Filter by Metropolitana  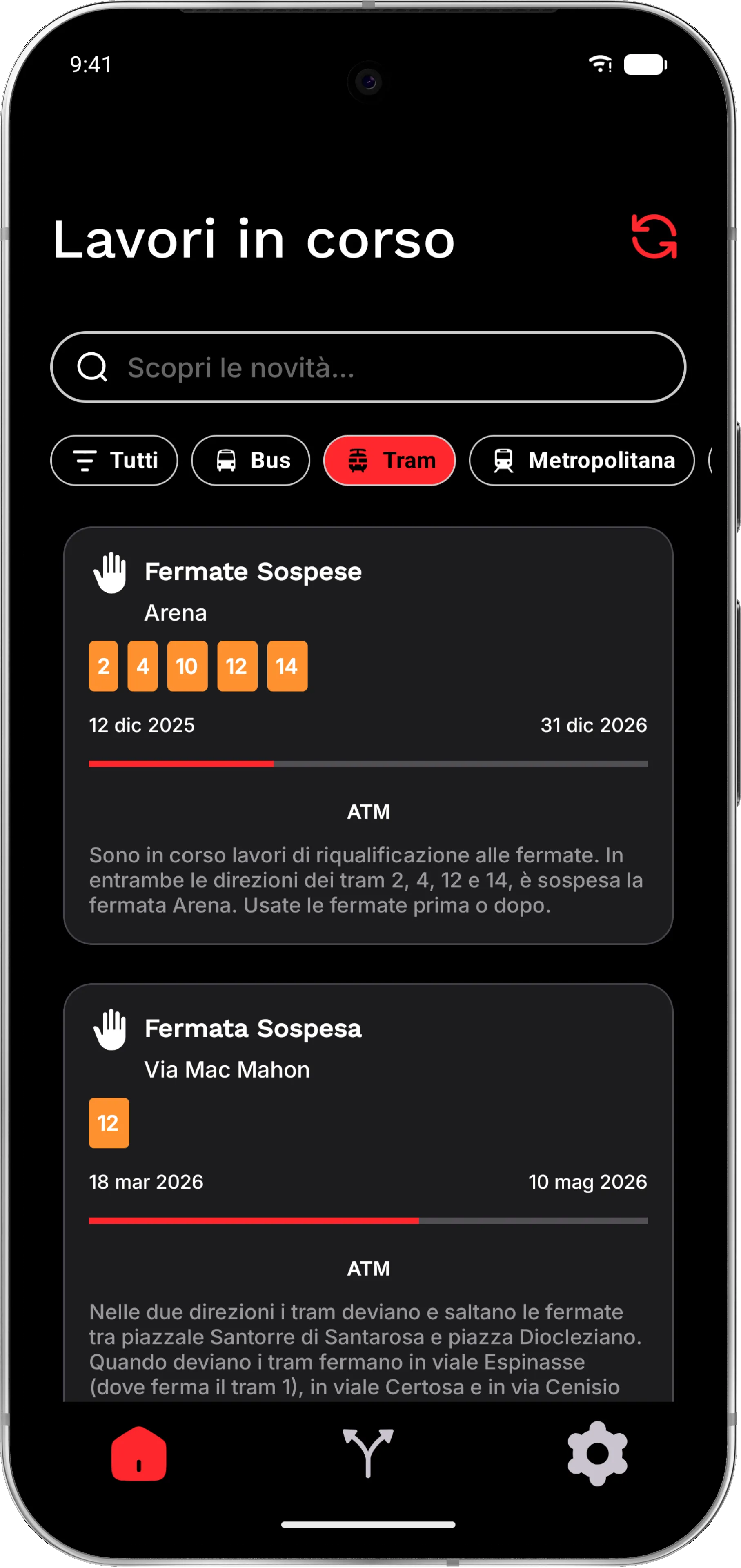[x=582, y=460]
